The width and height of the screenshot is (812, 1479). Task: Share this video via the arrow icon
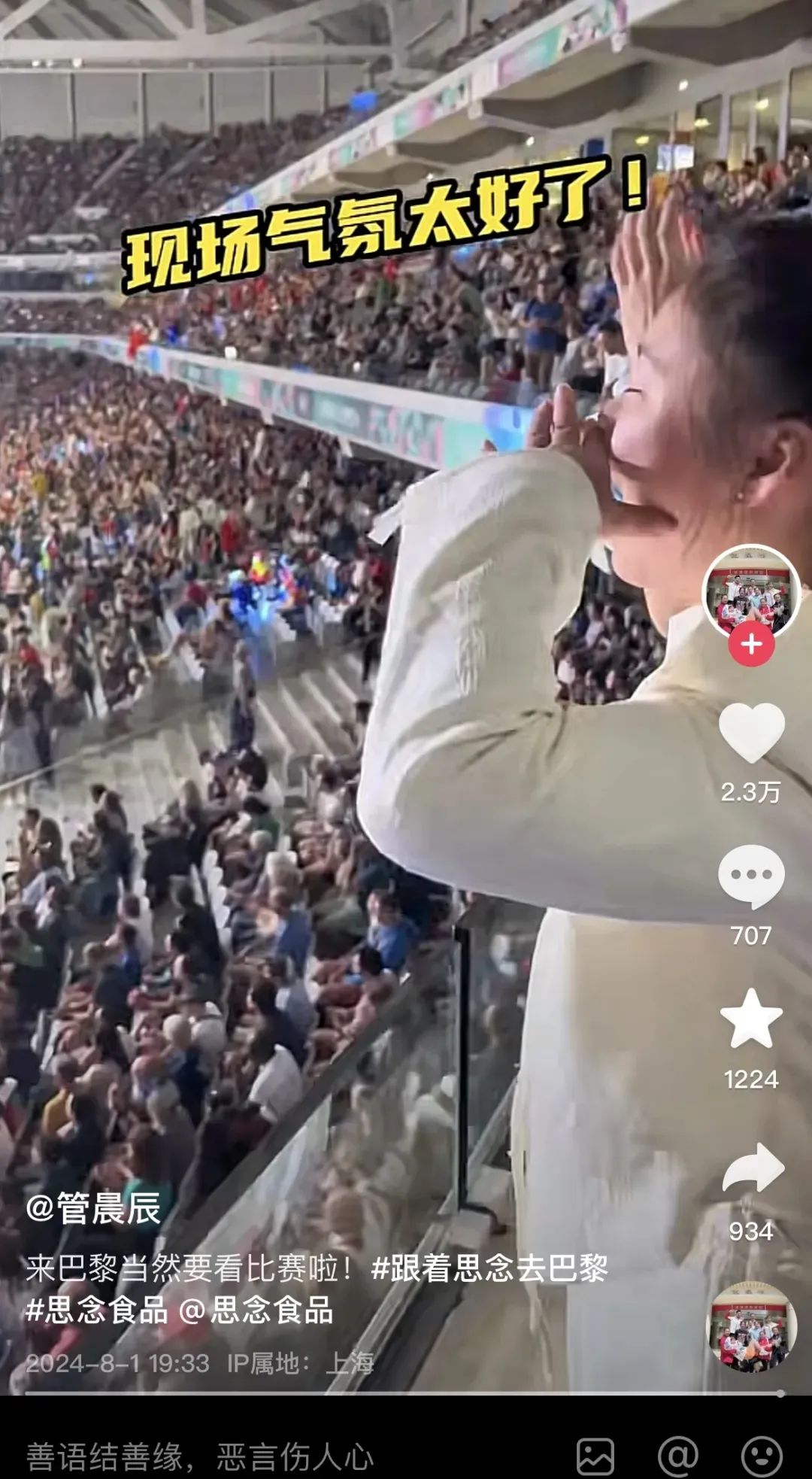coord(753,1168)
